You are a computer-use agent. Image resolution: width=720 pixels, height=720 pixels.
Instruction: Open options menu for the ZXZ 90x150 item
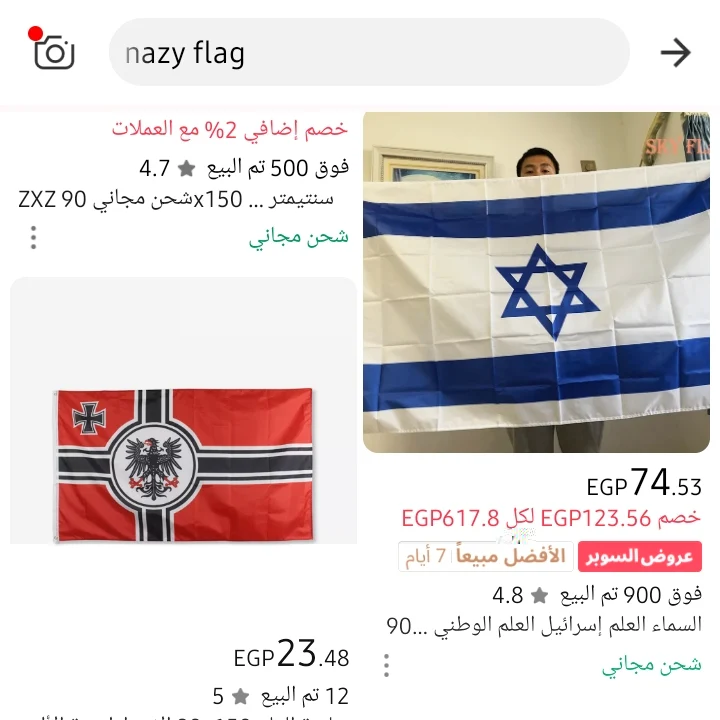[x=33, y=238]
